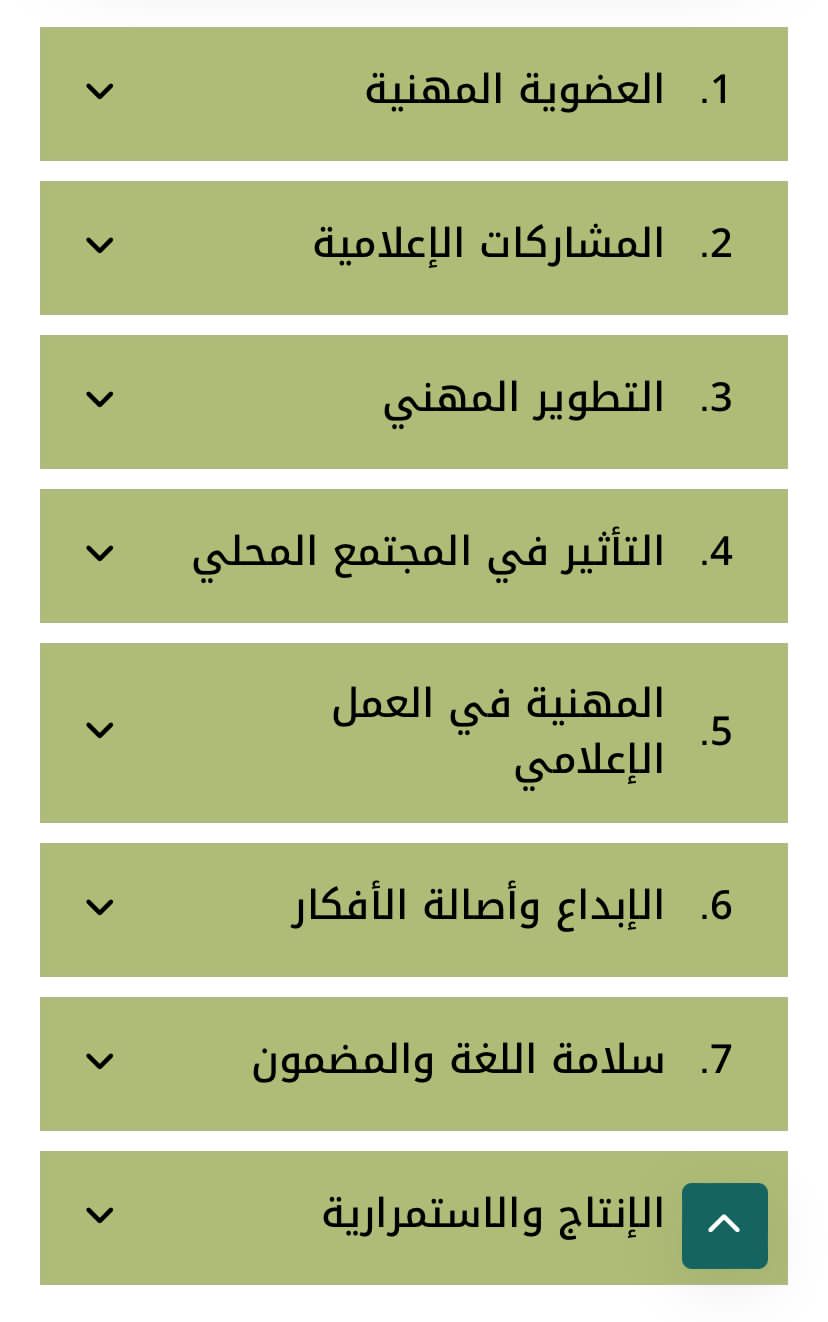Tap the scroll-to-top arrow button
This screenshot has height=1322, width=828.
coord(724,1225)
